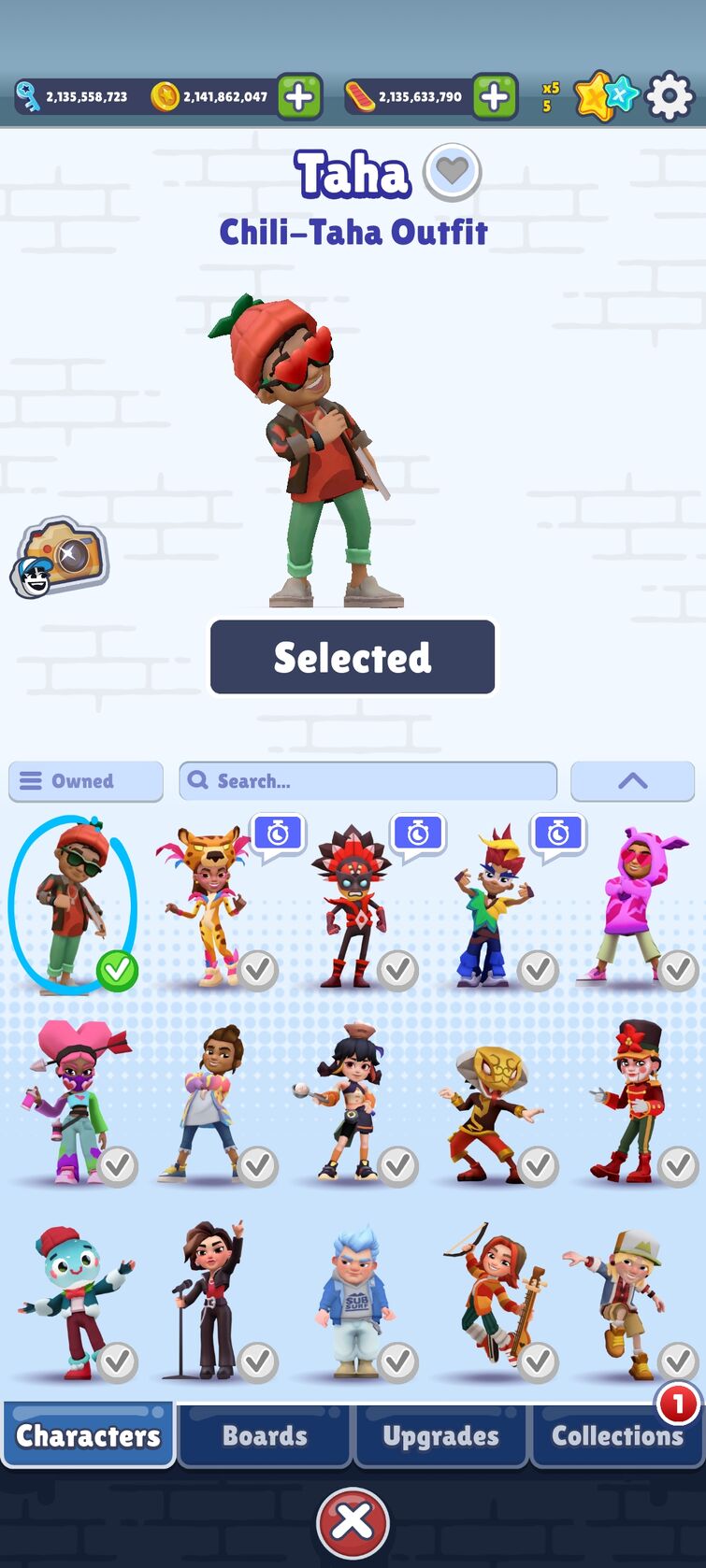This screenshot has width=706, height=1568.
Task: Tap the Selected button
Action: pyautogui.click(x=353, y=657)
